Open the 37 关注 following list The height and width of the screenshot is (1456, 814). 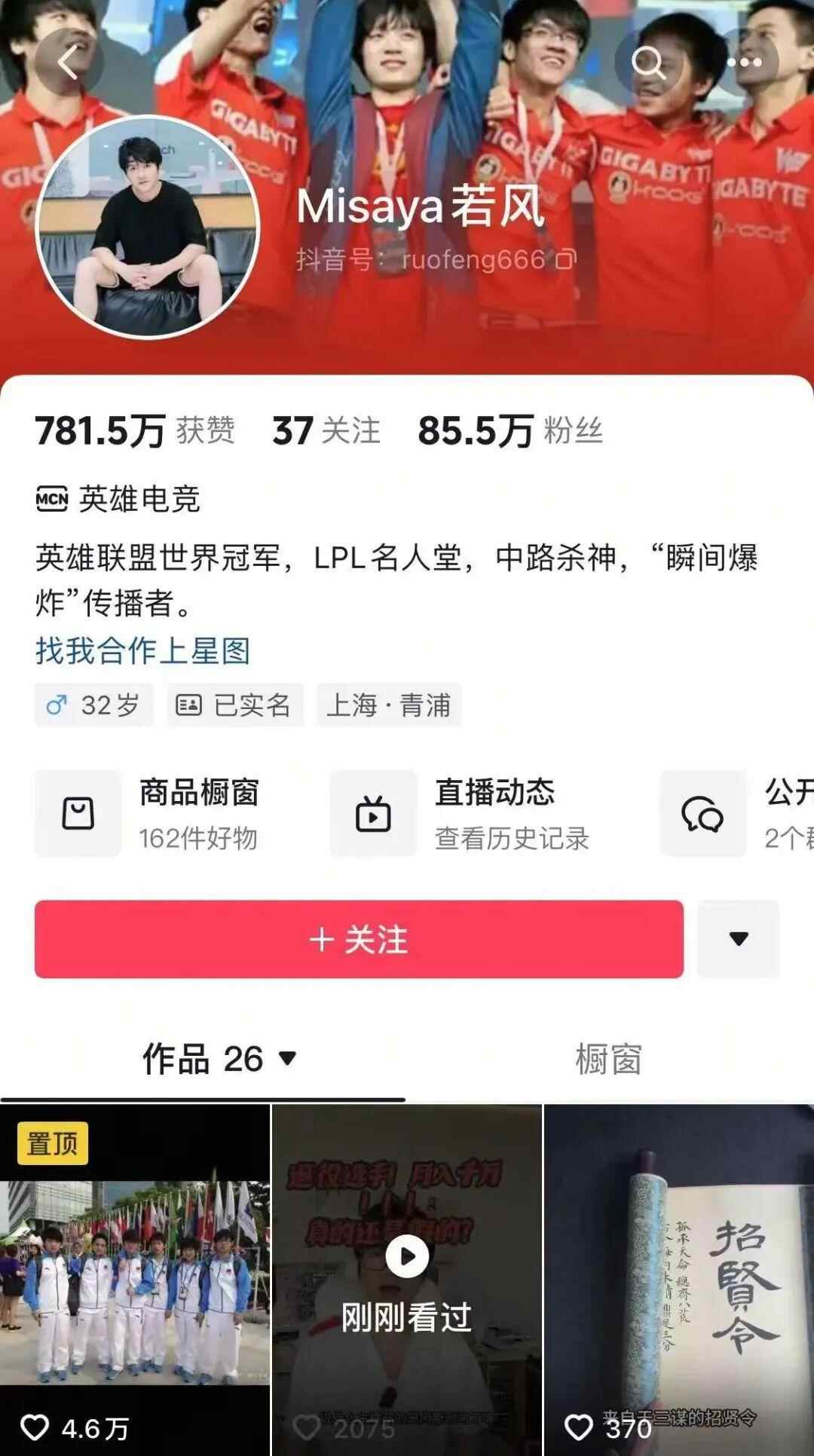point(326,431)
